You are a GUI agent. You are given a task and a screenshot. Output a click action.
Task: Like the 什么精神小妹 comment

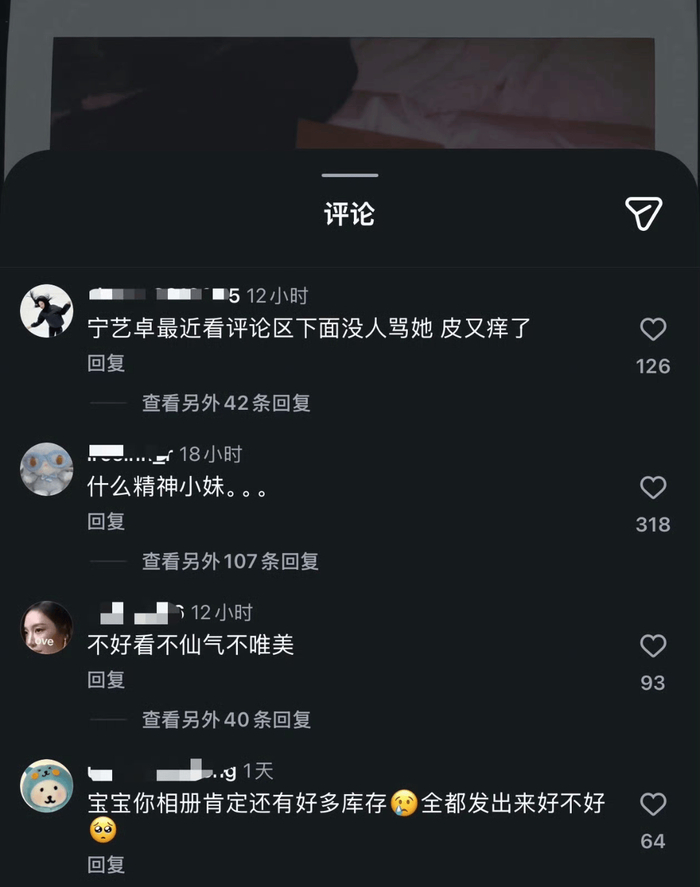(653, 488)
